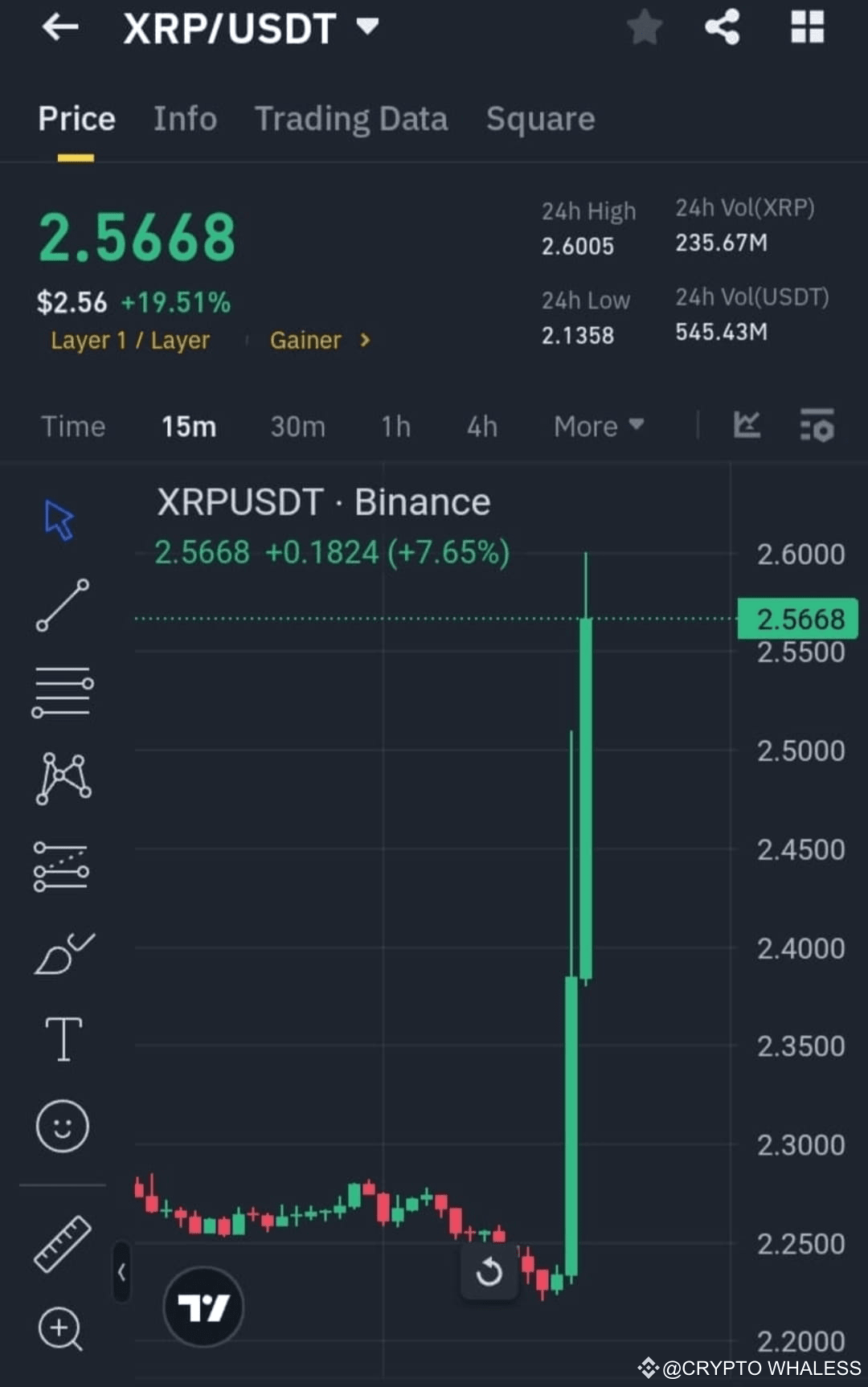Expand the More timeframe options dropdown
The image size is (868, 1387).
coord(597,427)
